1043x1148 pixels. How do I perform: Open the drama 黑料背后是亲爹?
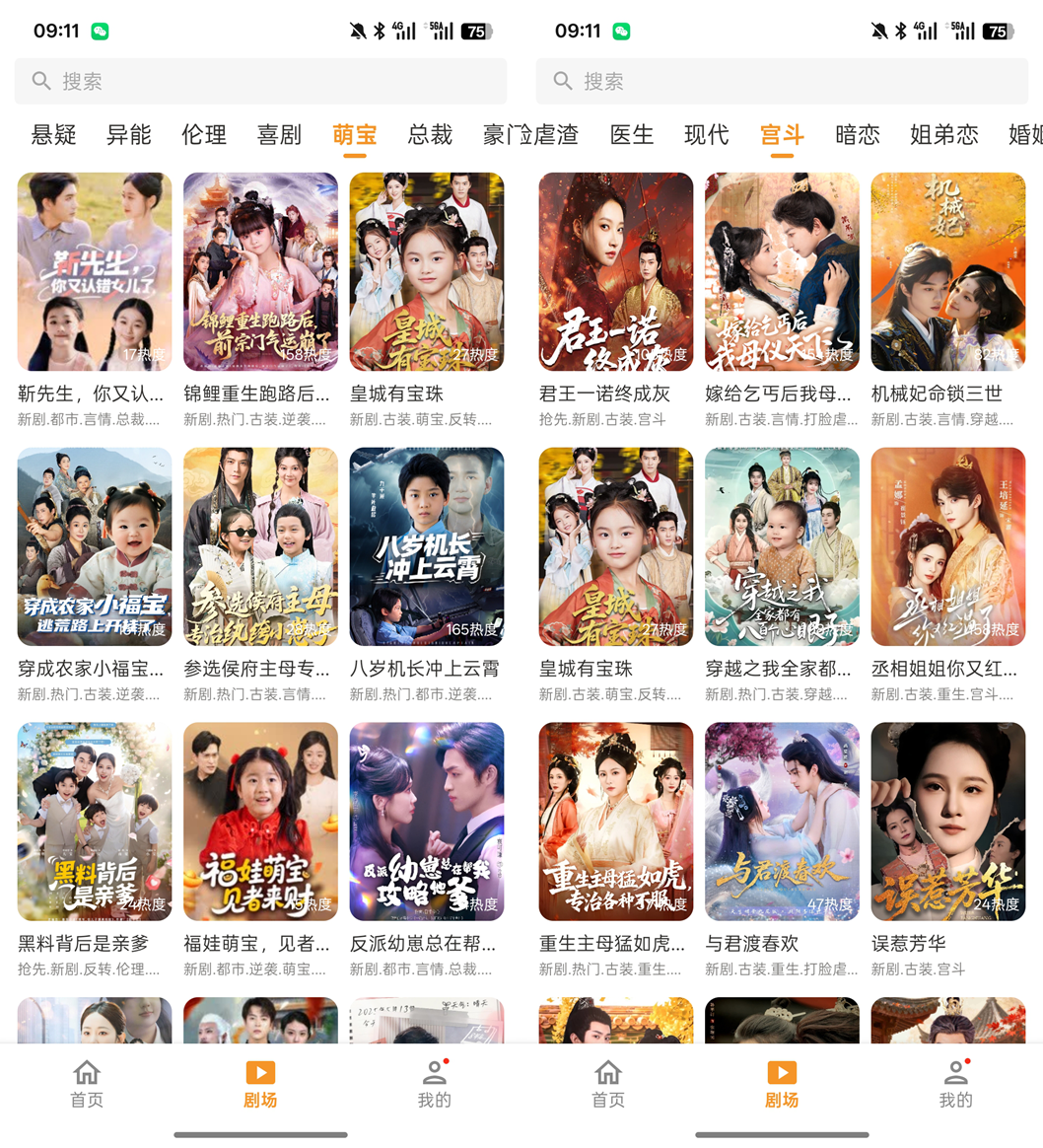point(95,822)
